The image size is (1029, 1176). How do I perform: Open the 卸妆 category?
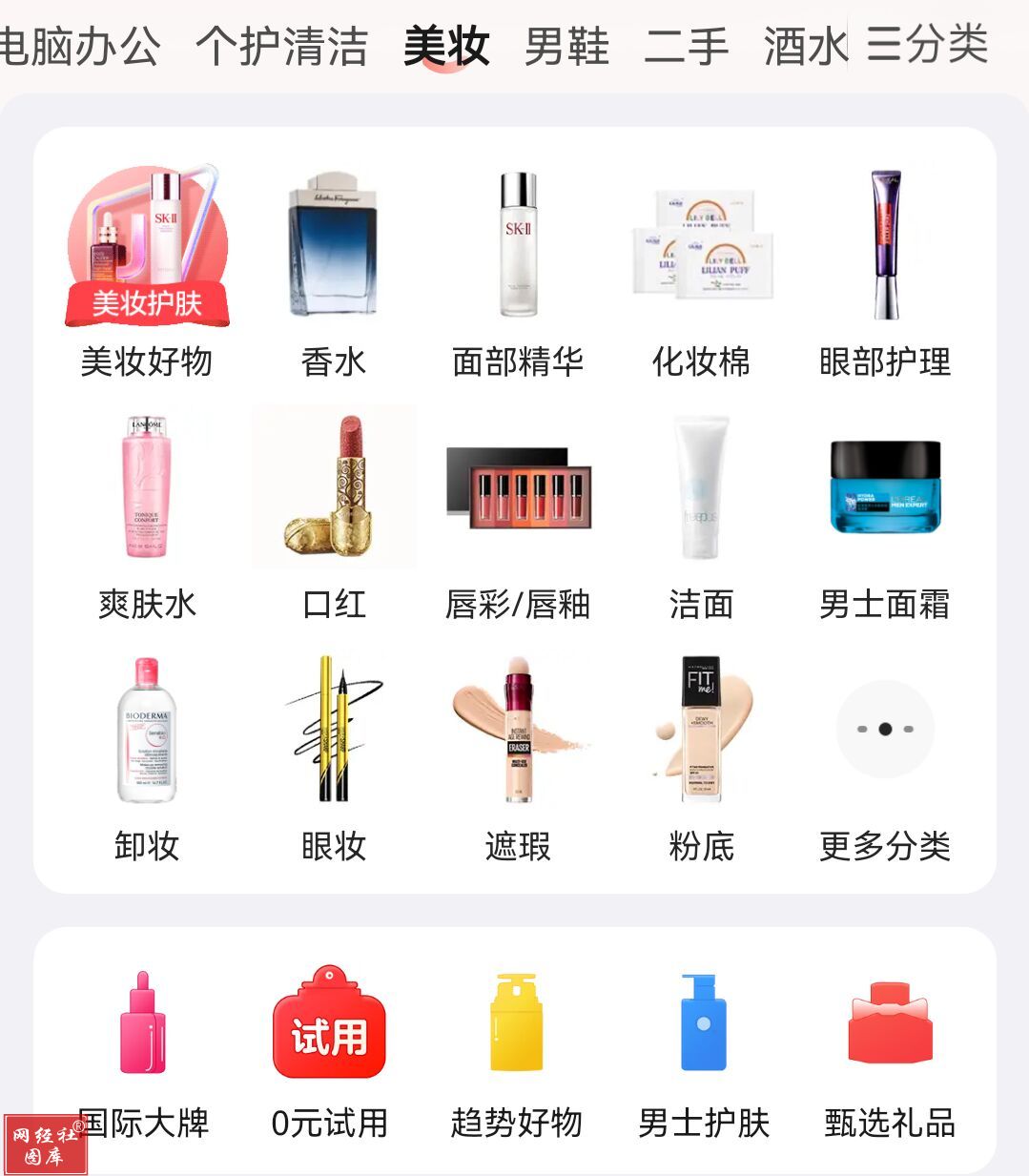[147, 758]
